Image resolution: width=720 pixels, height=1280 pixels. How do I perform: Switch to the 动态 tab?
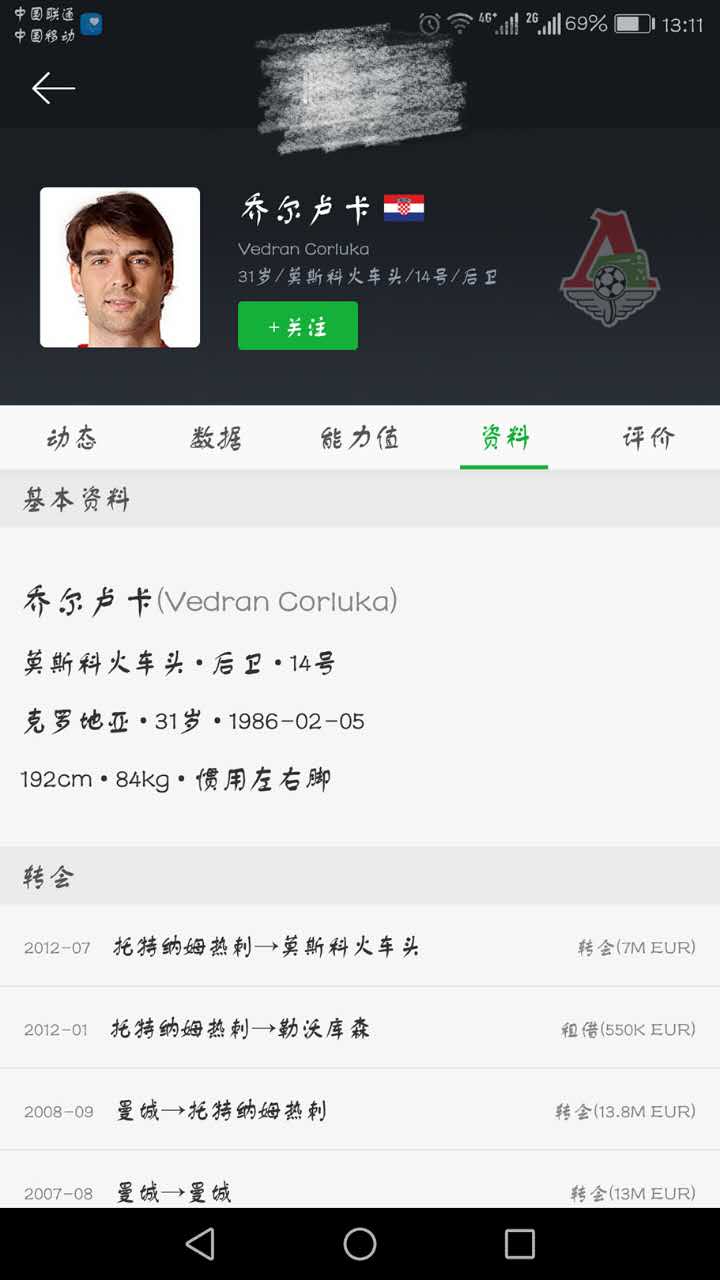71,437
